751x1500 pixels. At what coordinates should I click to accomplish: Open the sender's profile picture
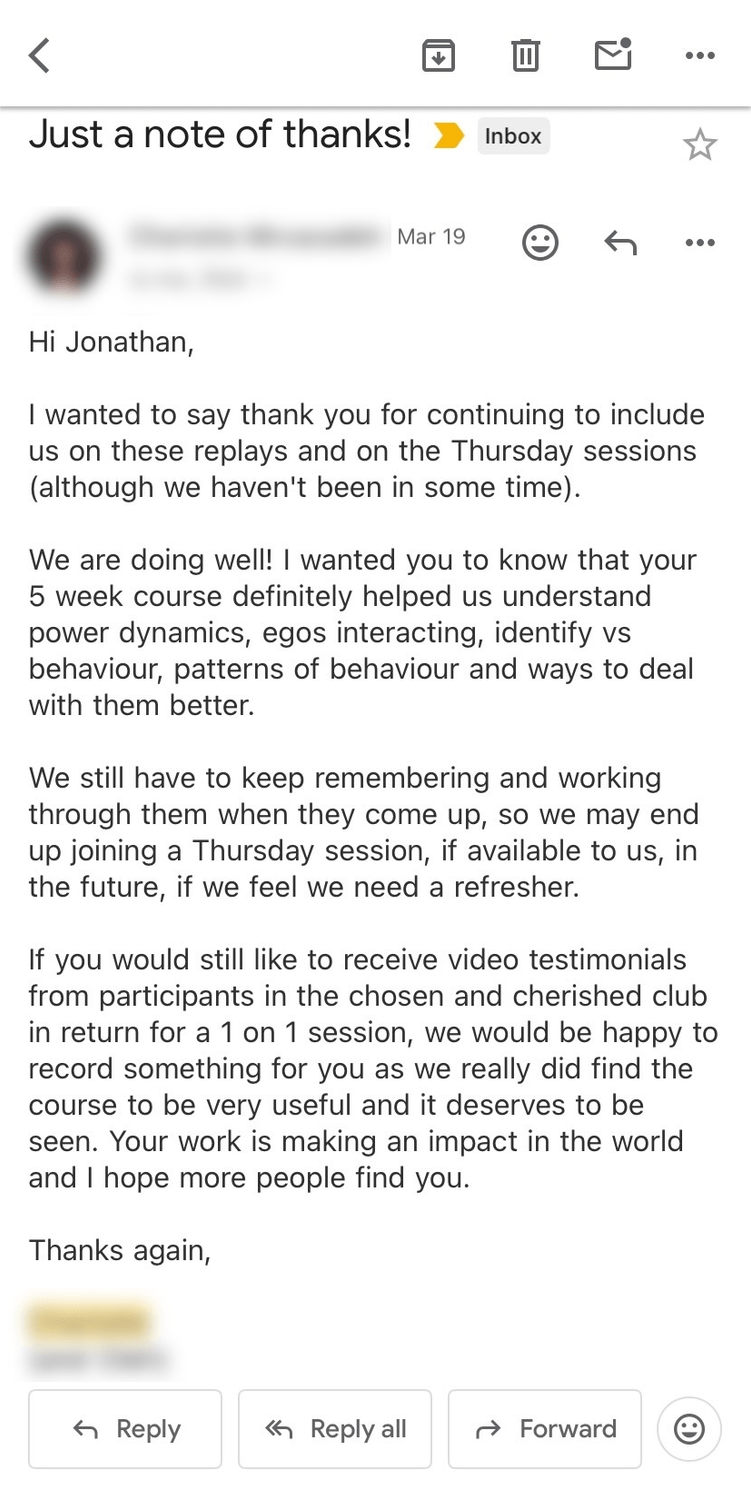65,256
